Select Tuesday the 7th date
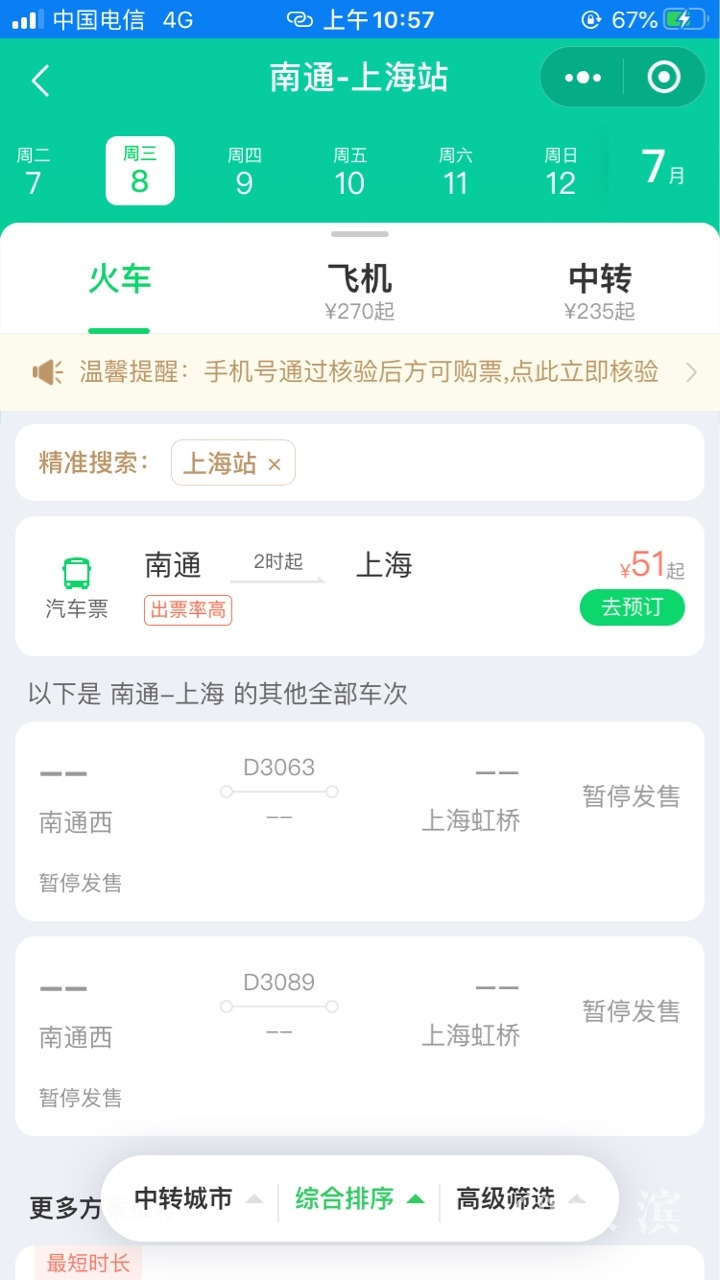 [33, 171]
